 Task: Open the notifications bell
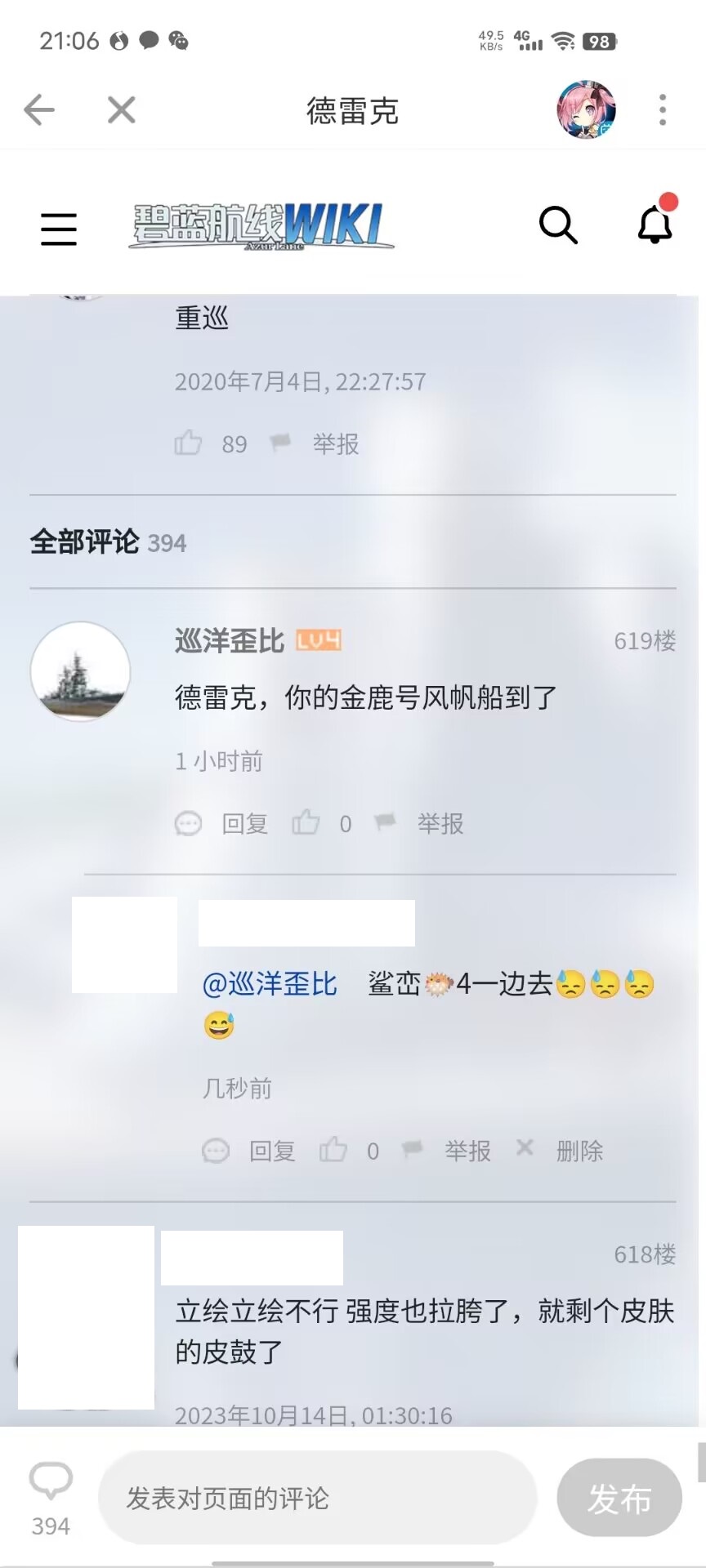tap(655, 224)
